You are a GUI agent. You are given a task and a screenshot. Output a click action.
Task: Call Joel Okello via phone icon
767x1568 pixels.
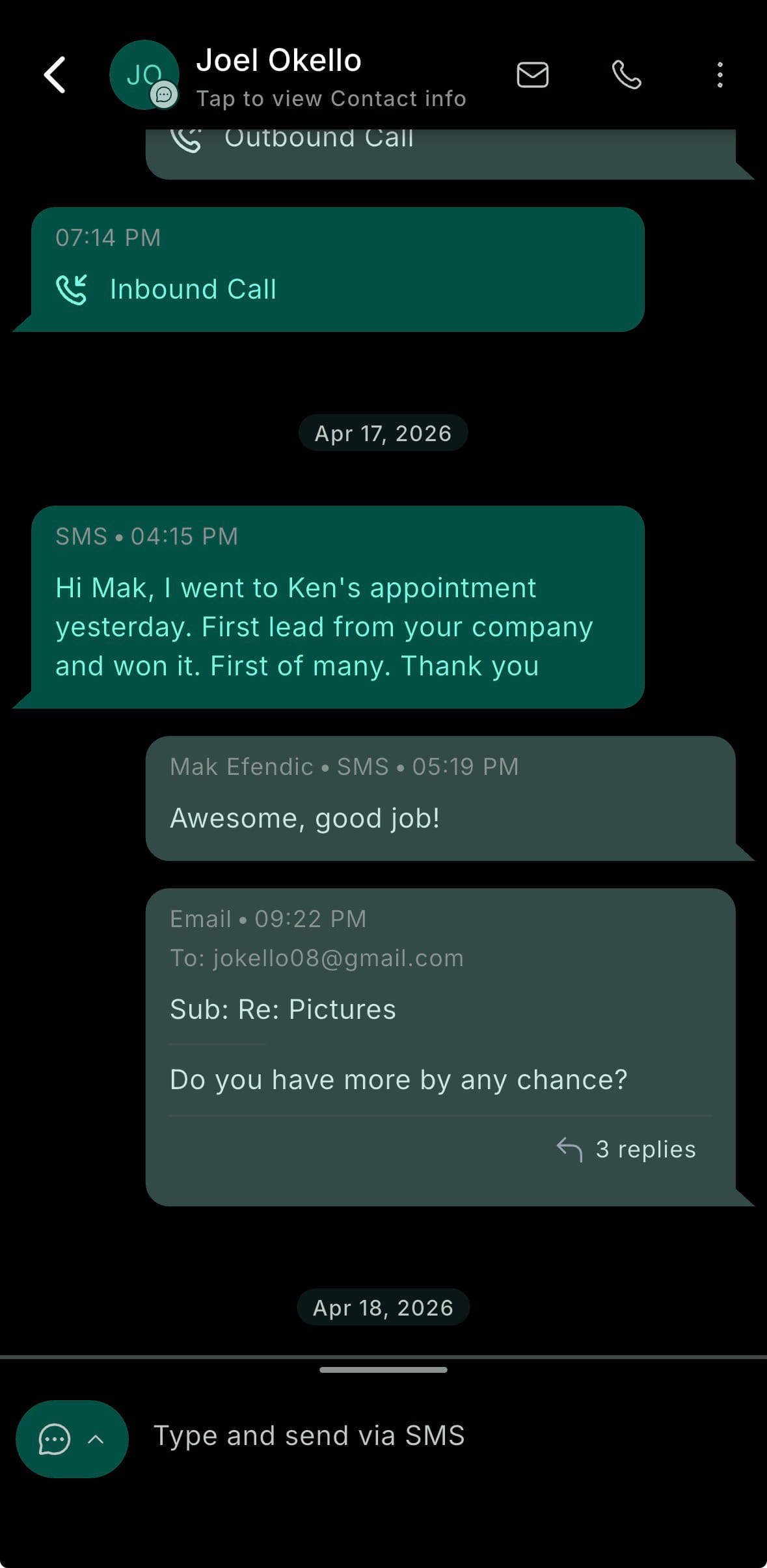(626, 75)
